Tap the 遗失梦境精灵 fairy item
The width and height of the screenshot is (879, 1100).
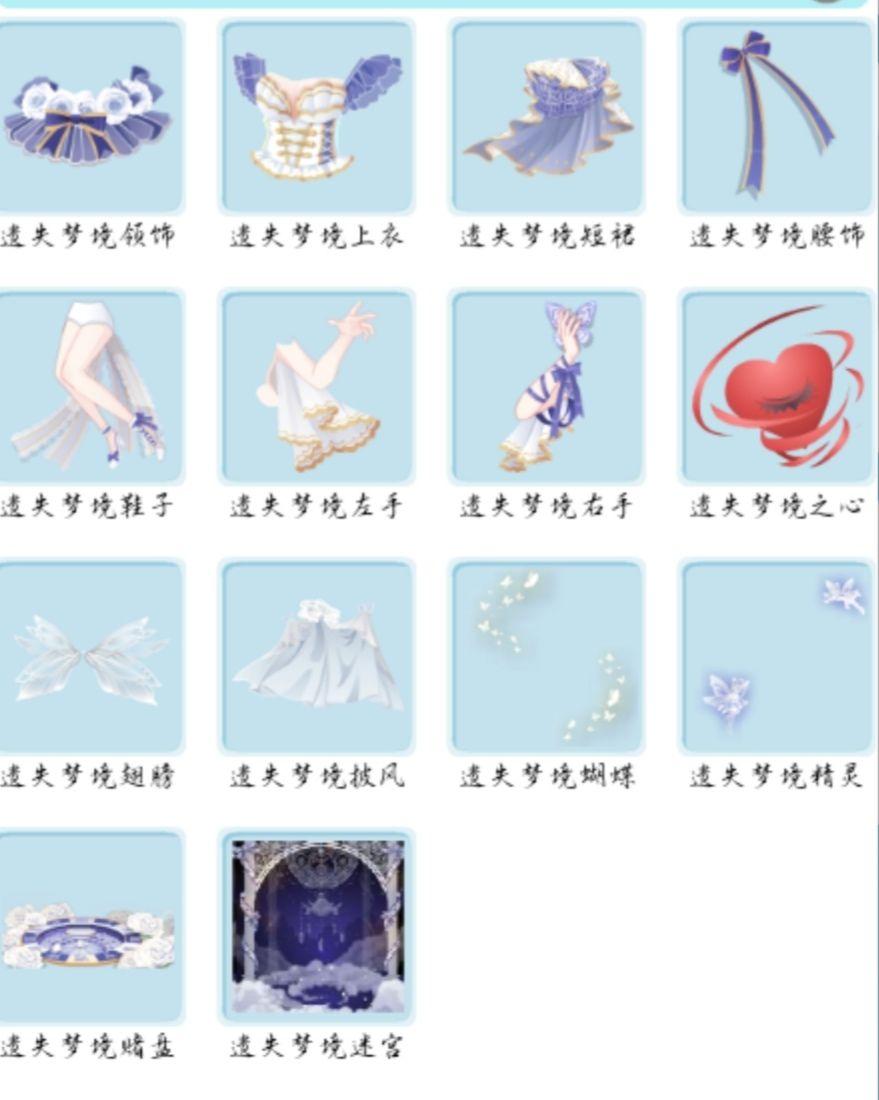pyautogui.click(x=776, y=656)
